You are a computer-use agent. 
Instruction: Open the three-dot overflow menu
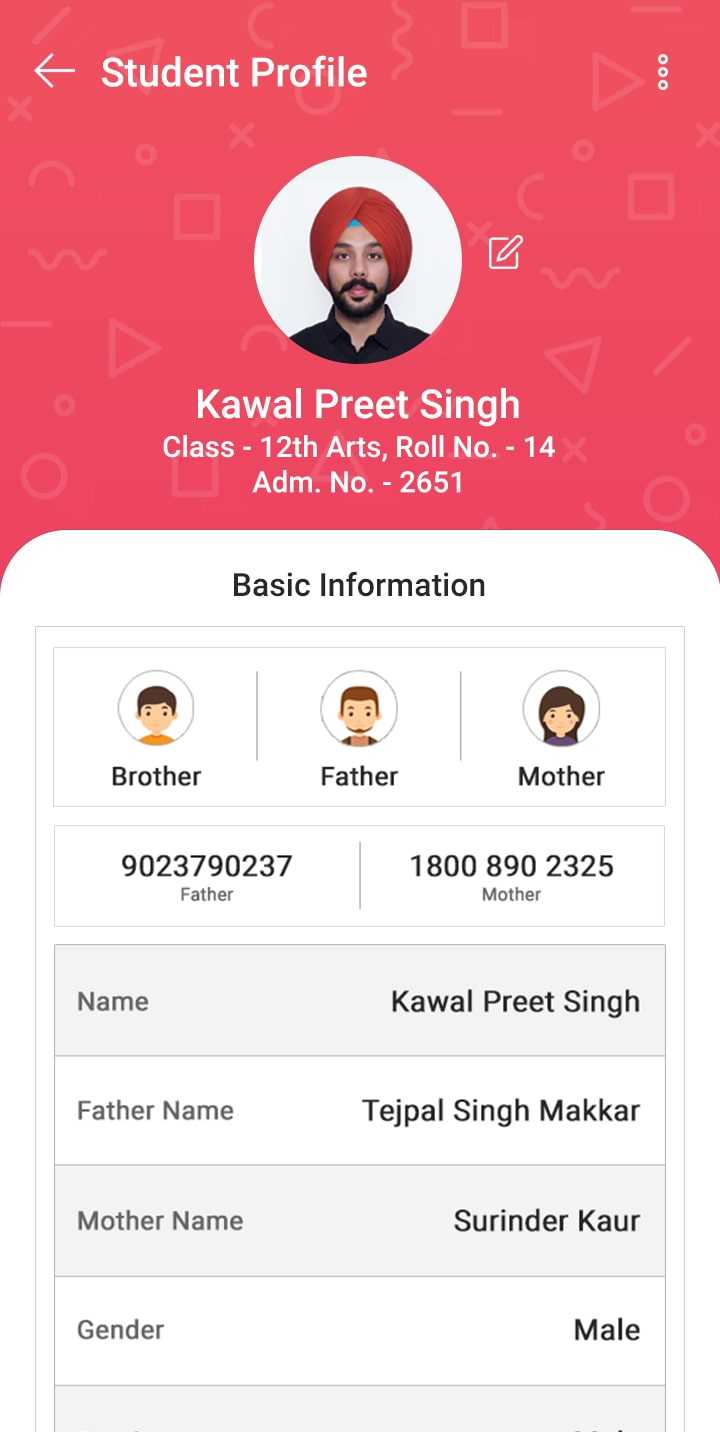pos(662,73)
